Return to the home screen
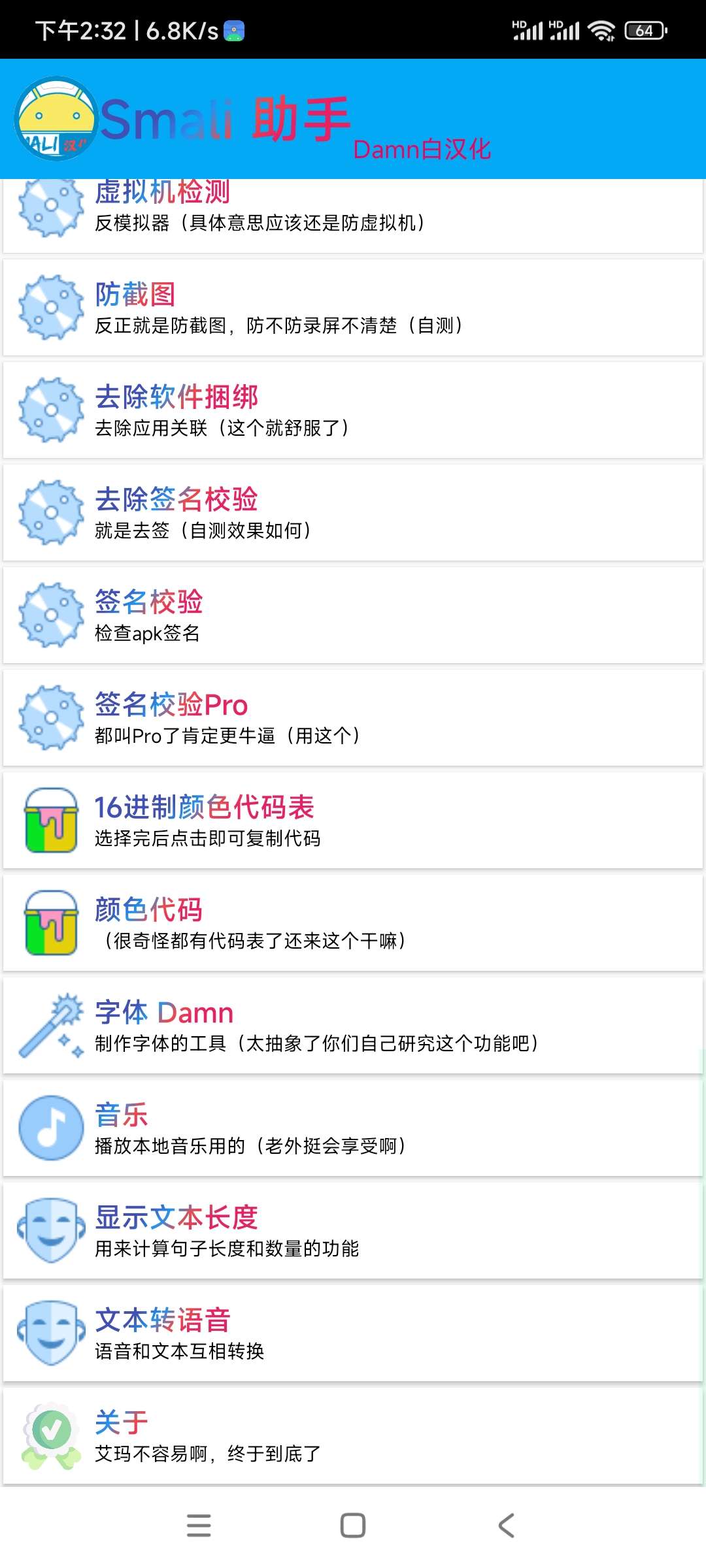 353,1526
